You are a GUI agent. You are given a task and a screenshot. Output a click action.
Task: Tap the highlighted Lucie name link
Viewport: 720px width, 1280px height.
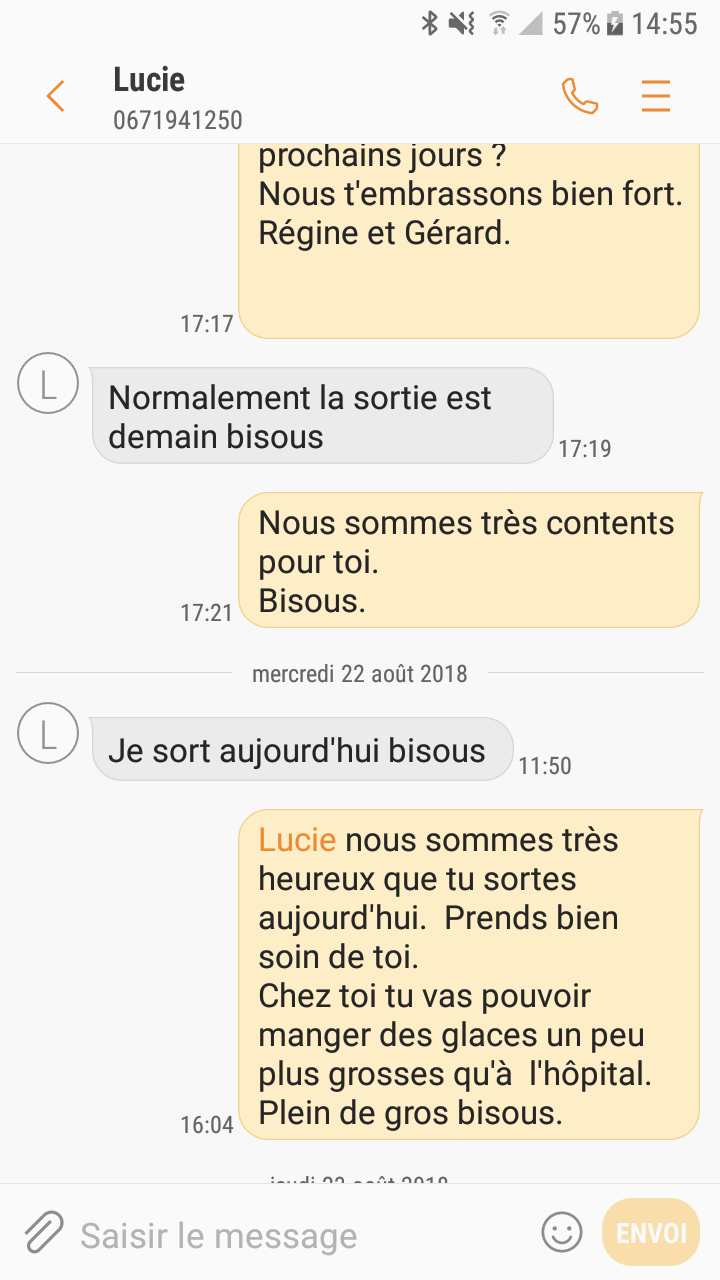297,840
